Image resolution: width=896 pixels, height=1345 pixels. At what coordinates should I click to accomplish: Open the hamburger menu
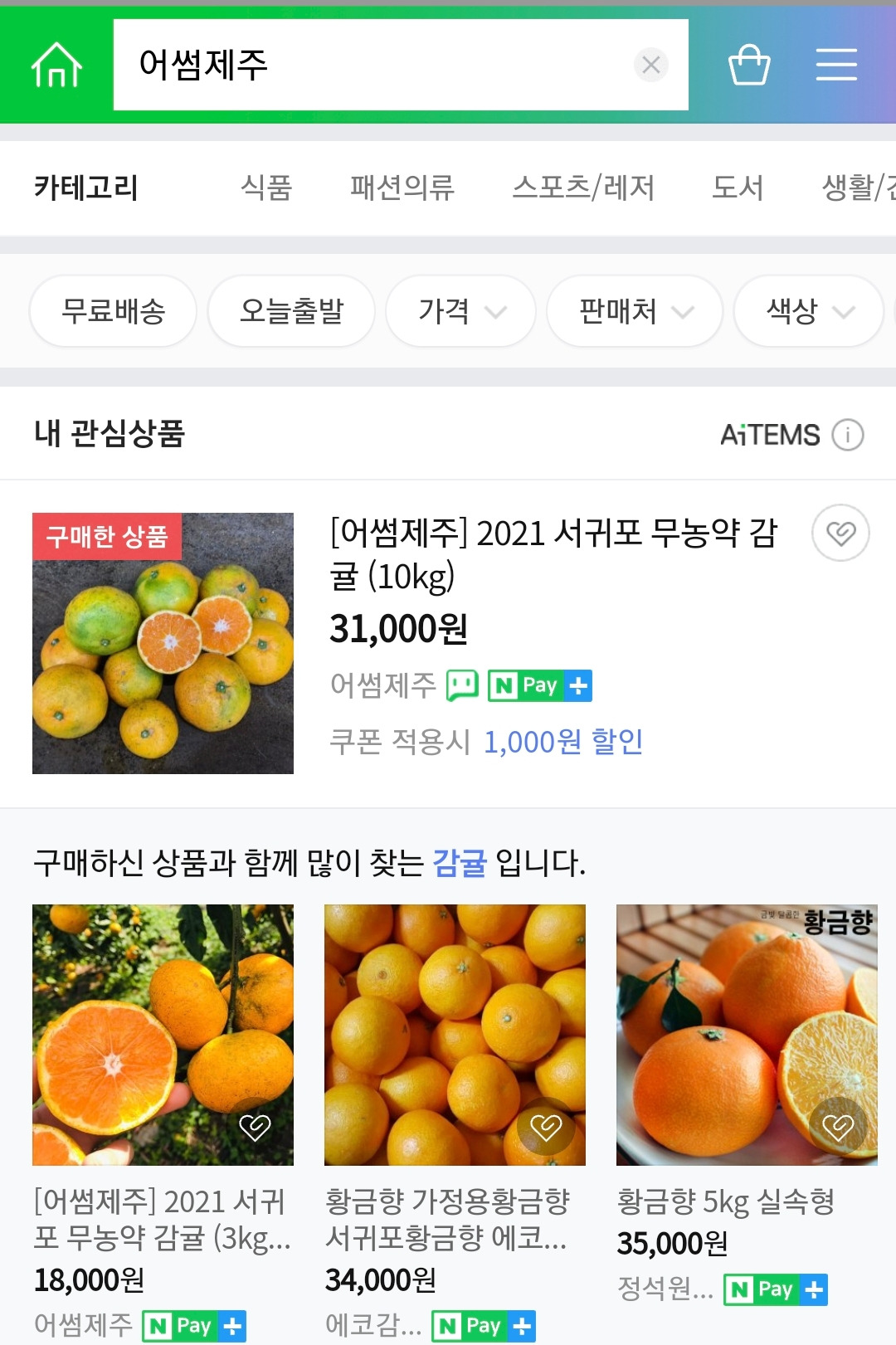coord(836,65)
